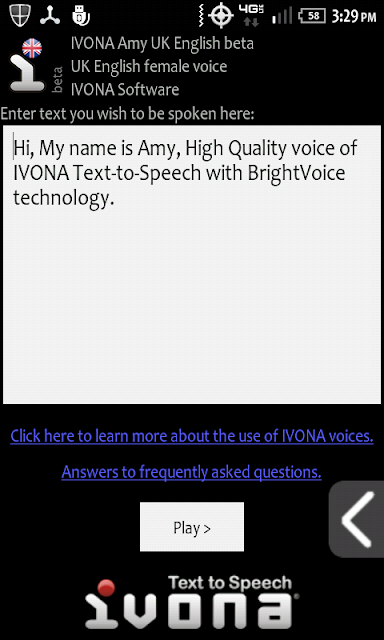
Task: Open link to learn about IVONA voices
Action: tap(192, 436)
